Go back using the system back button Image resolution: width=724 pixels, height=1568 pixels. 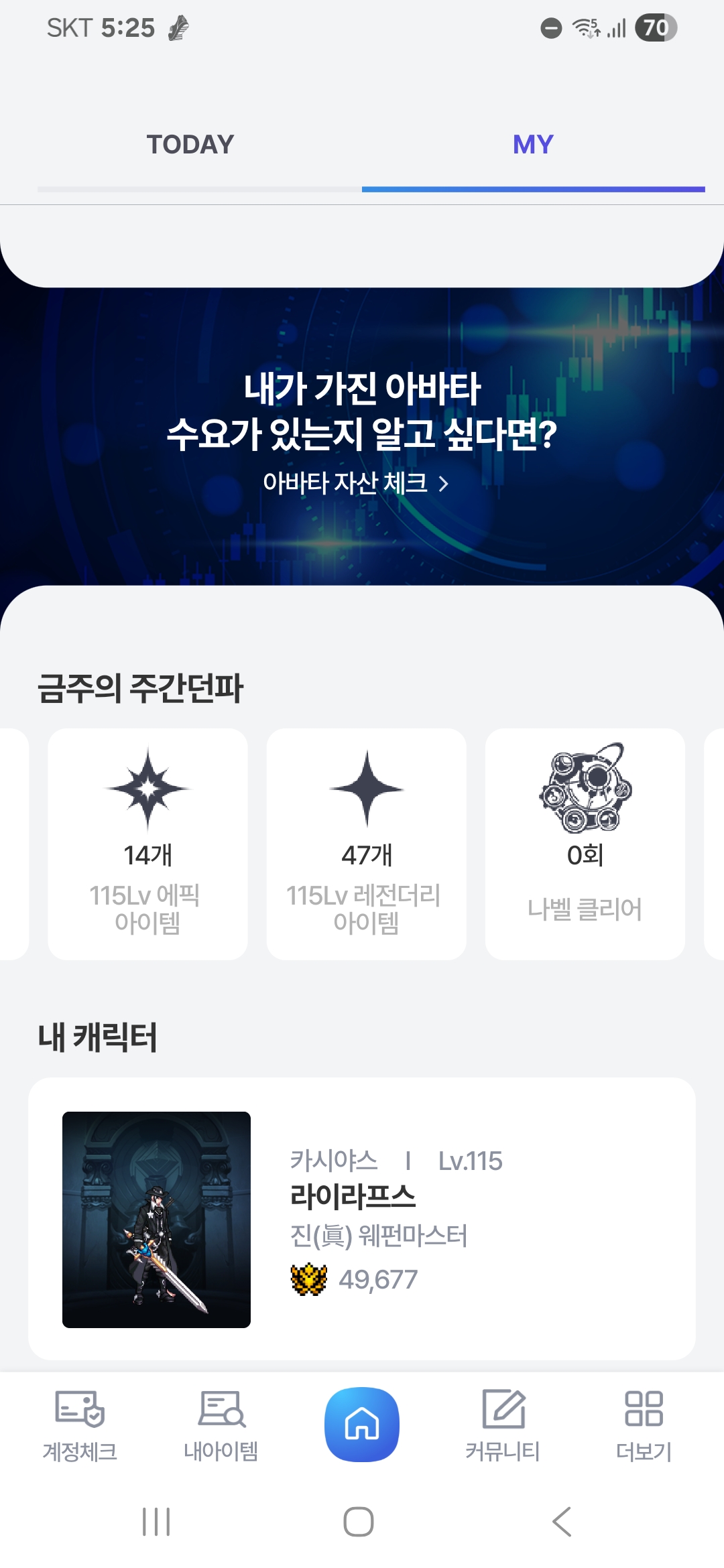562,1521
